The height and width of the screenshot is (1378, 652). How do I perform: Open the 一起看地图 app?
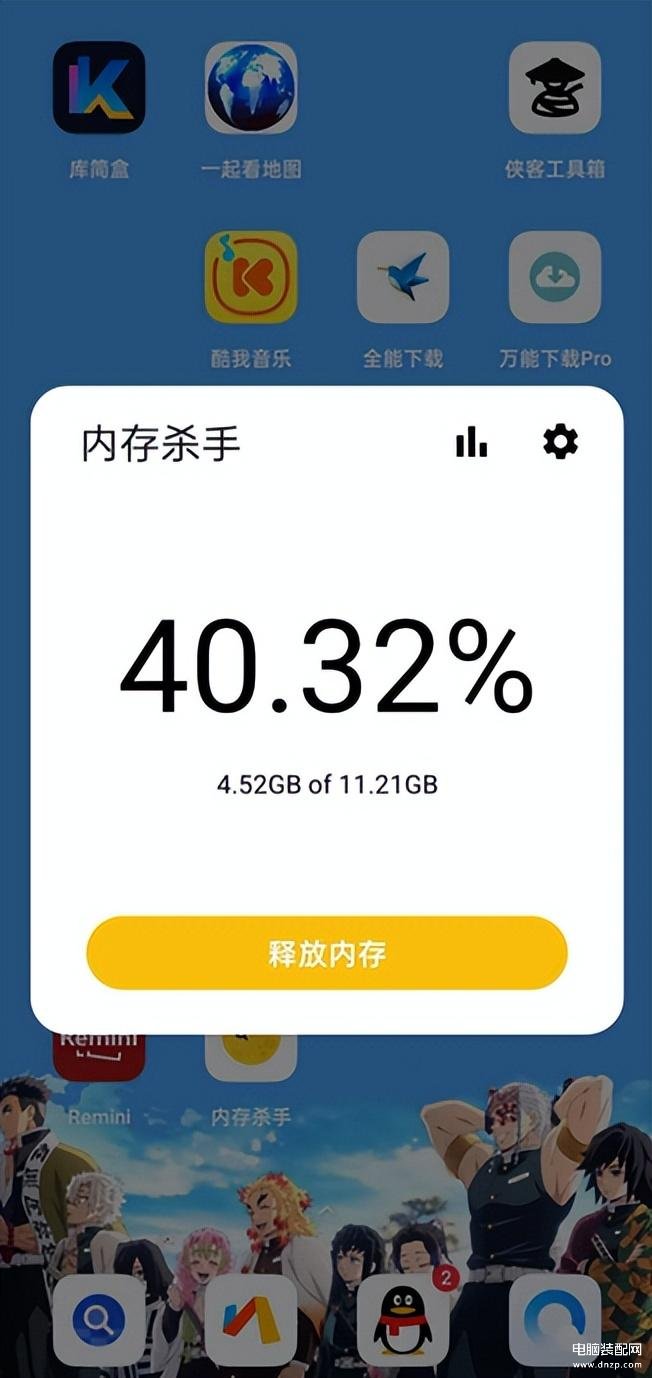tap(251, 88)
